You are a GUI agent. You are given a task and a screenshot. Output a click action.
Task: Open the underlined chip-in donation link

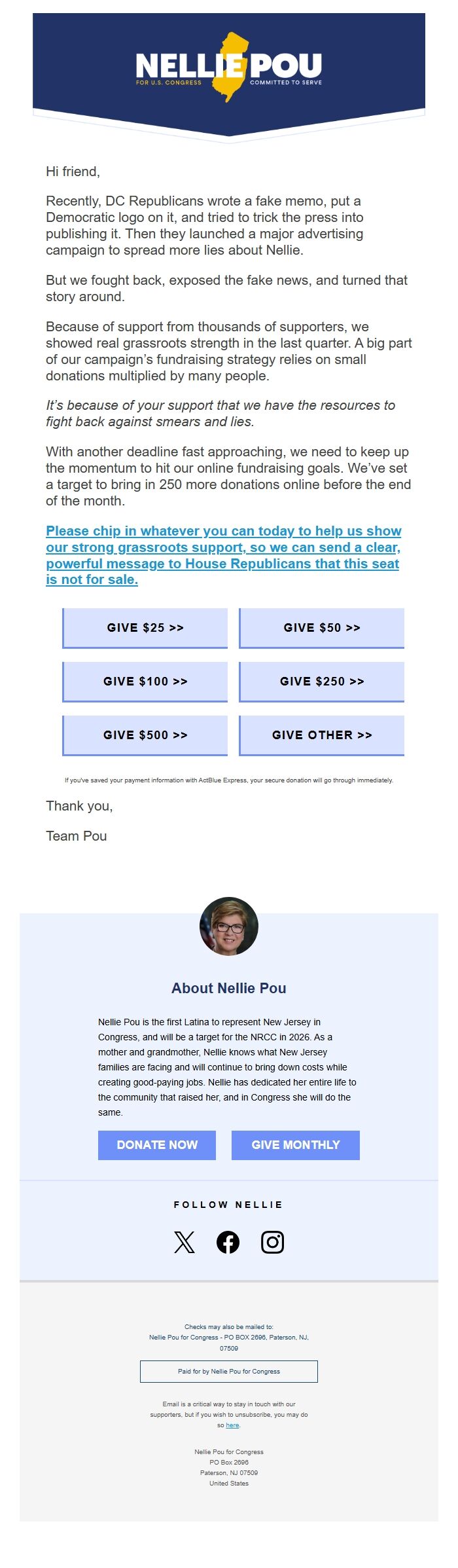(x=223, y=555)
